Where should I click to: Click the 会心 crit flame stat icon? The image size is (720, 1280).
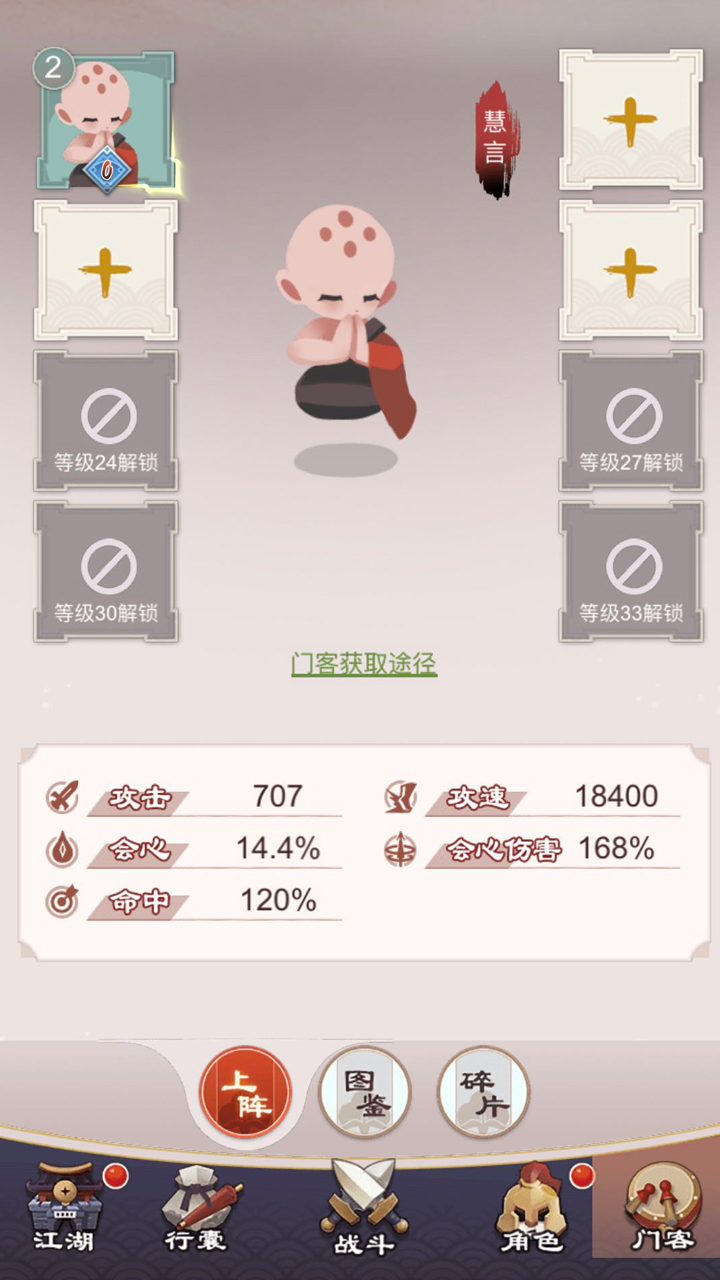[62, 849]
